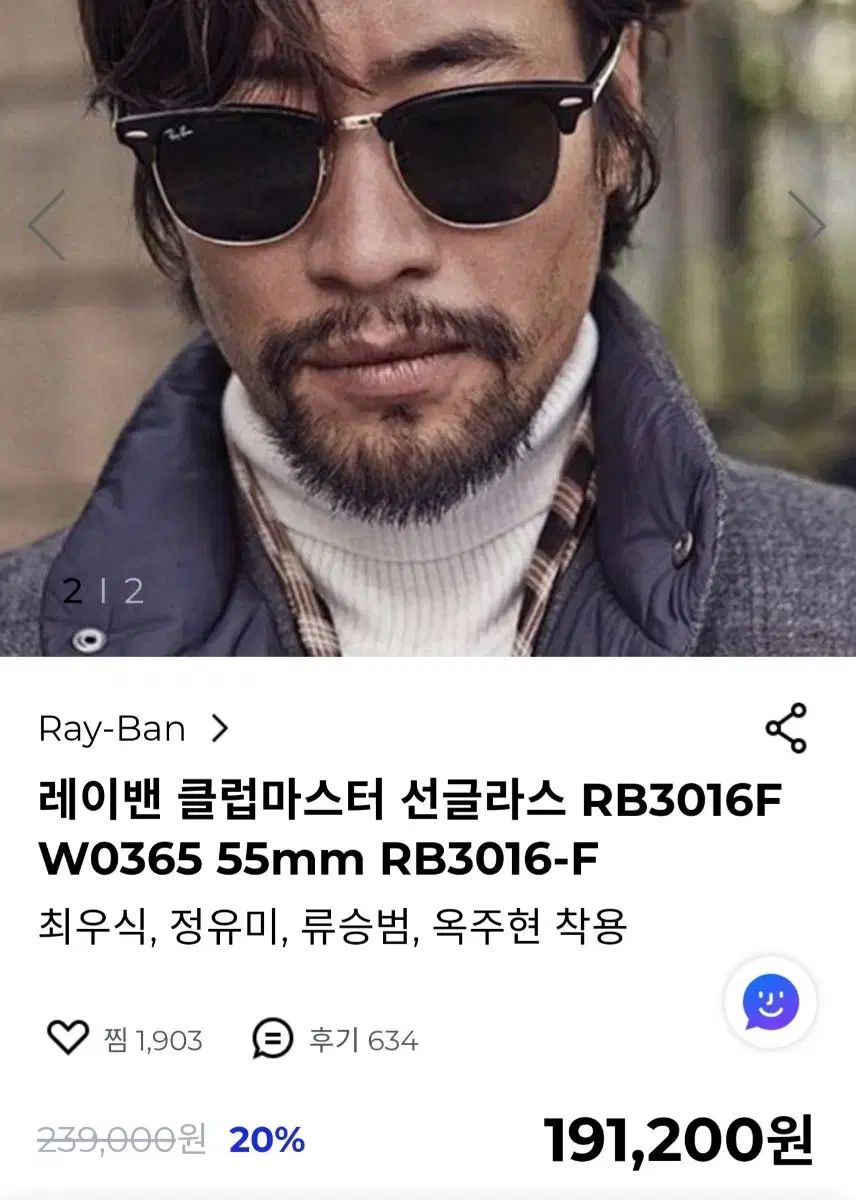856x1200 pixels.
Task: Add product to wishlist with heart
Action: 69,1039
